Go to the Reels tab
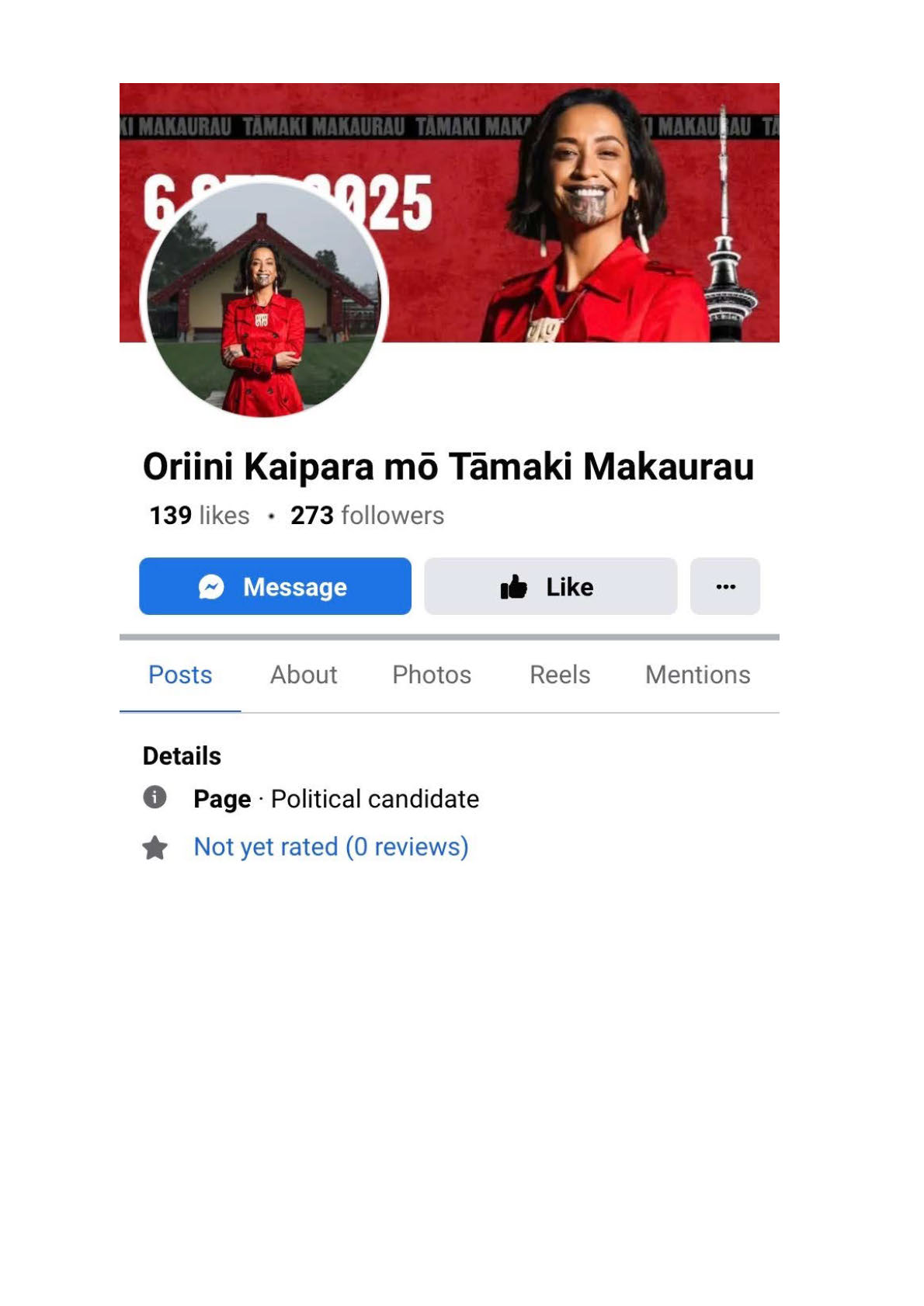Screen dimensions: 924x1306 pos(560,674)
